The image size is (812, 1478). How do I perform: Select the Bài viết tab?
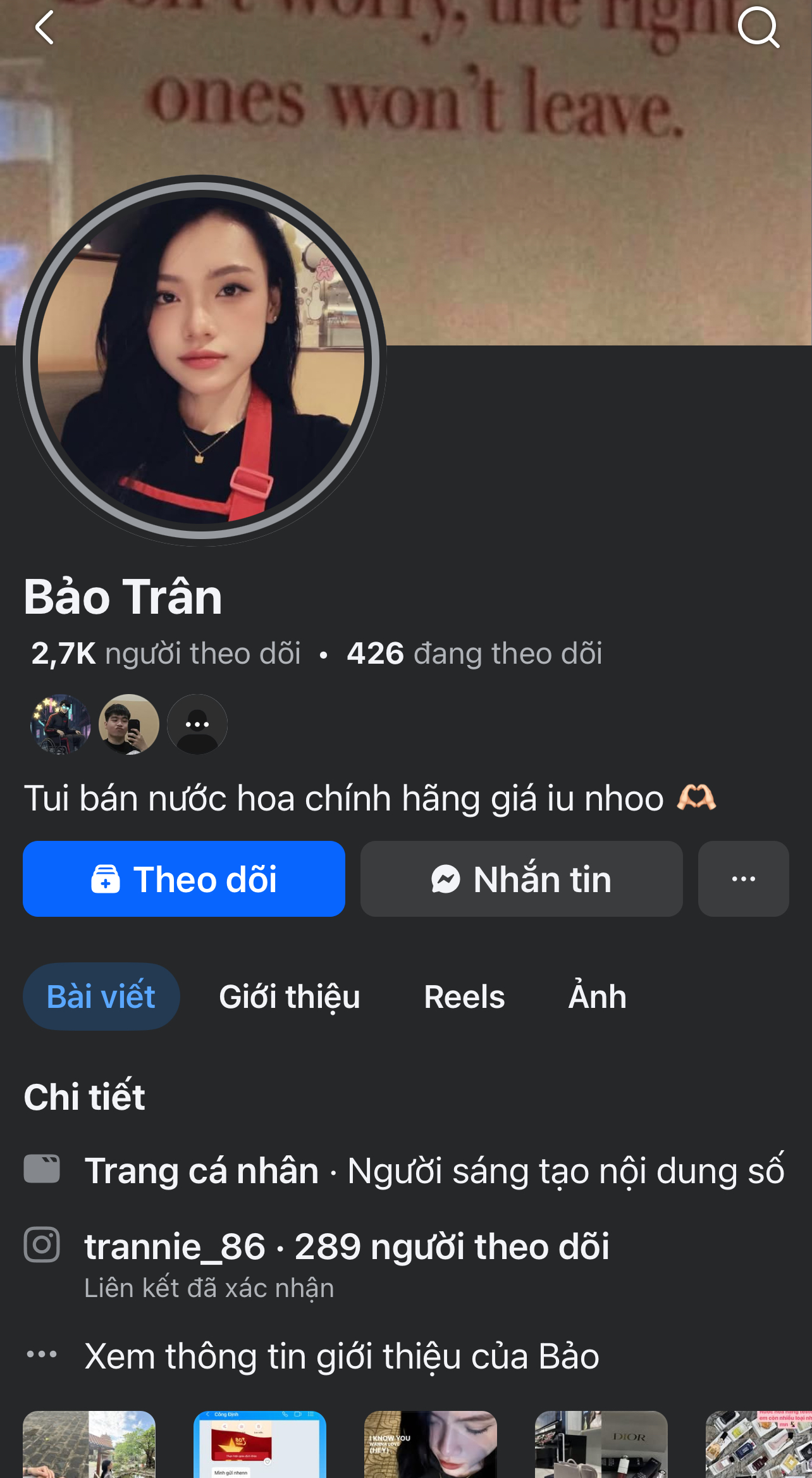[101, 997]
